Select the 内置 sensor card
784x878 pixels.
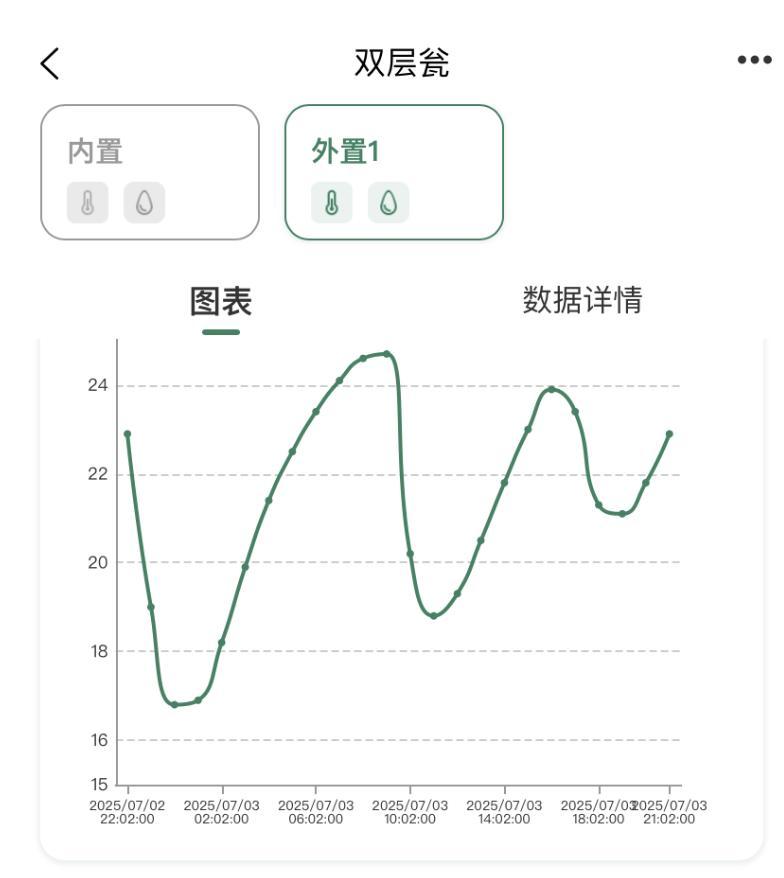[150, 172]
